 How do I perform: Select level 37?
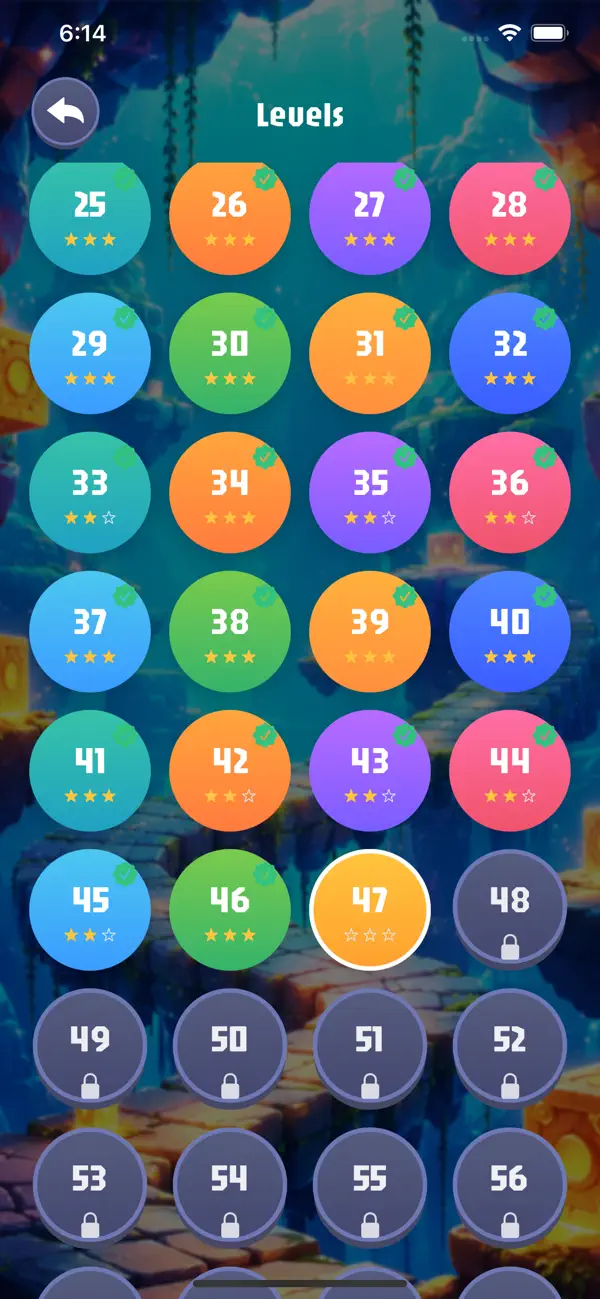[x=90, y=631]
